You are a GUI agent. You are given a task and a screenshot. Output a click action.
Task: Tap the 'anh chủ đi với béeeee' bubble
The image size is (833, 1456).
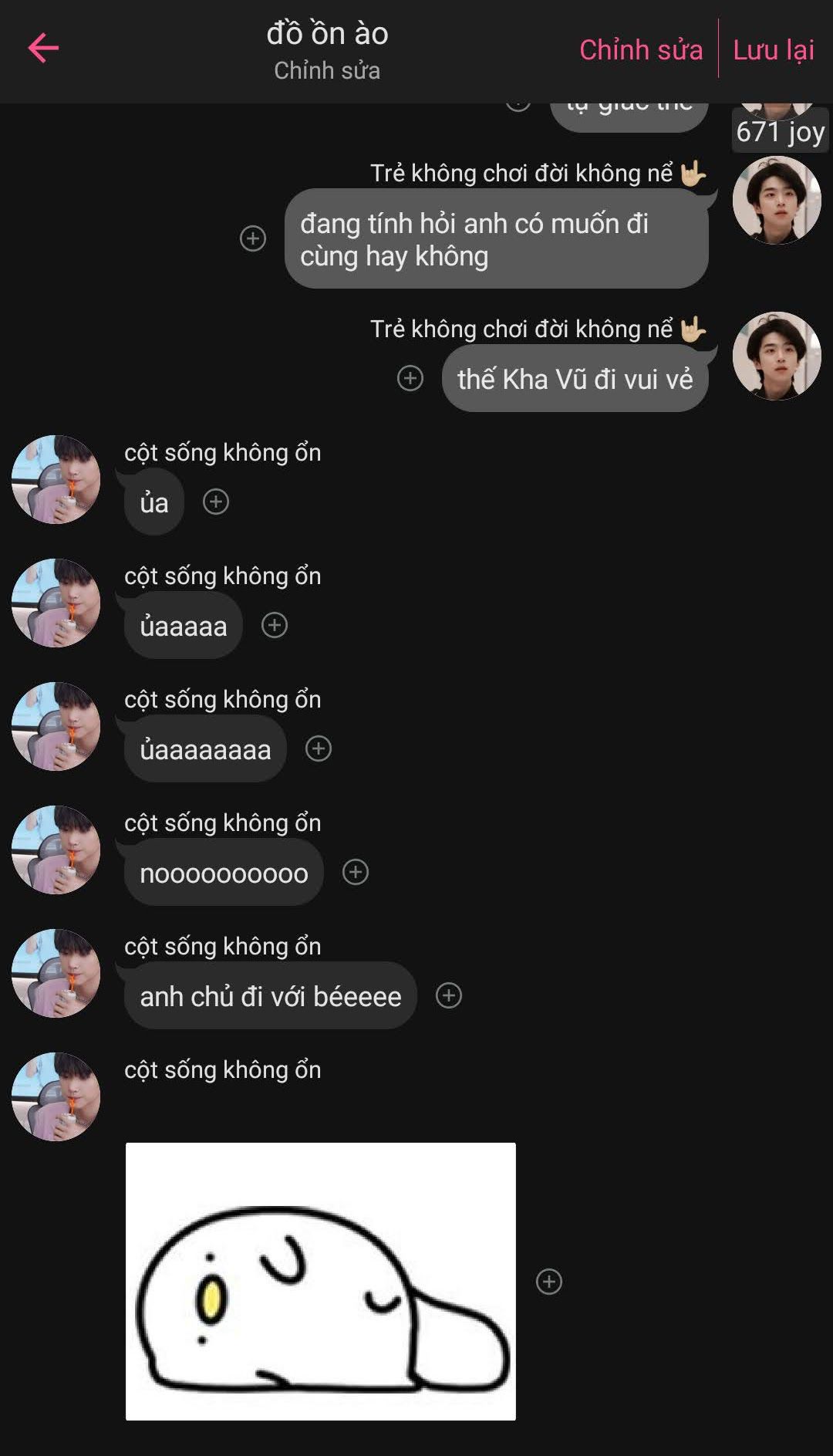click(270, 996)
